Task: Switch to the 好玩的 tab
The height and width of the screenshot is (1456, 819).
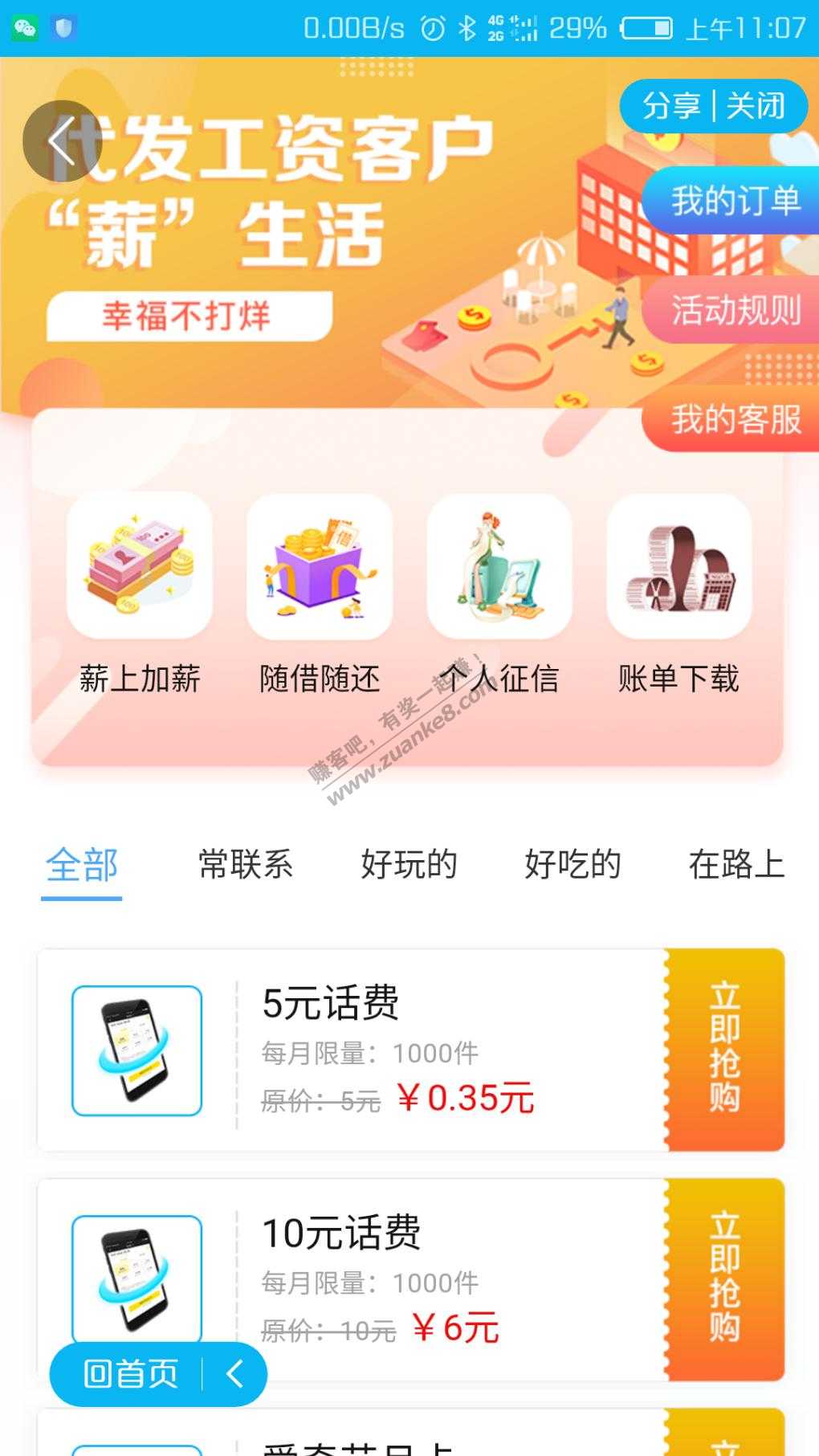Action: (409, 866)
